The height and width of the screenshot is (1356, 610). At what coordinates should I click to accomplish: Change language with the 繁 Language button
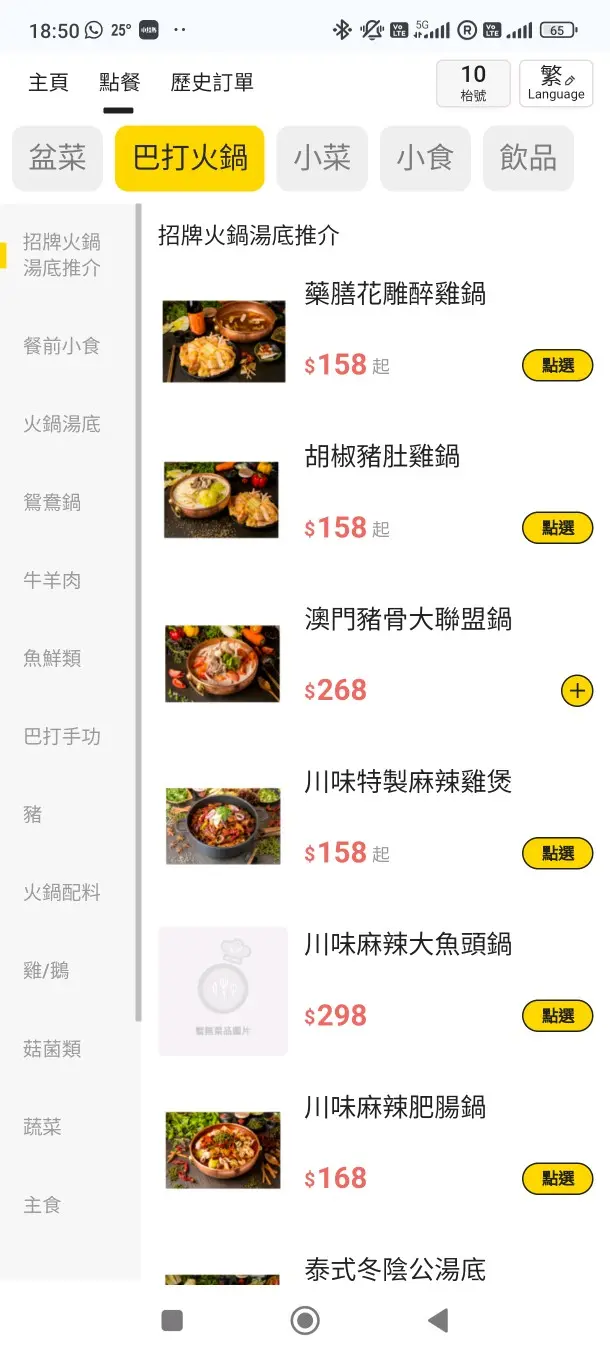556,83
